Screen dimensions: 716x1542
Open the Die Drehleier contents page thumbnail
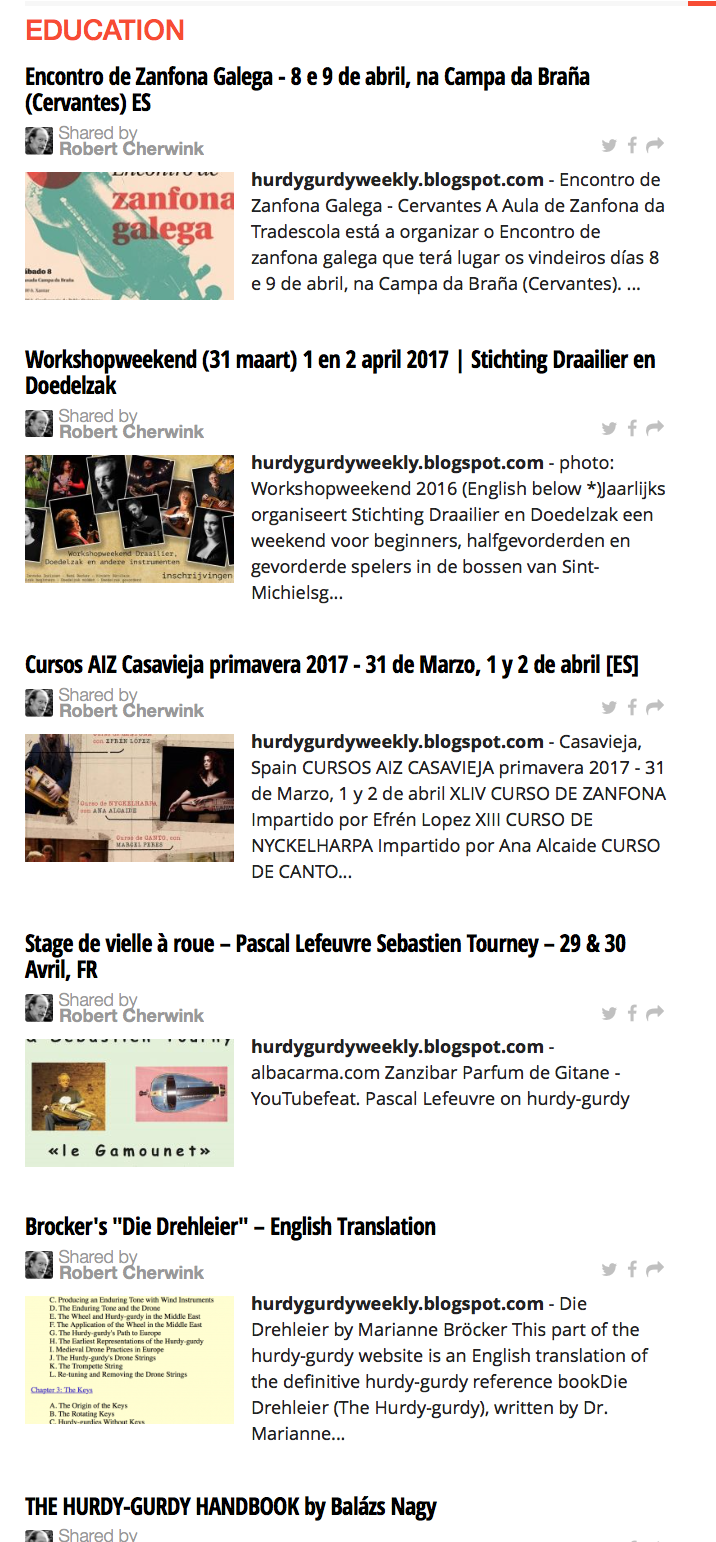[129, 1360]
